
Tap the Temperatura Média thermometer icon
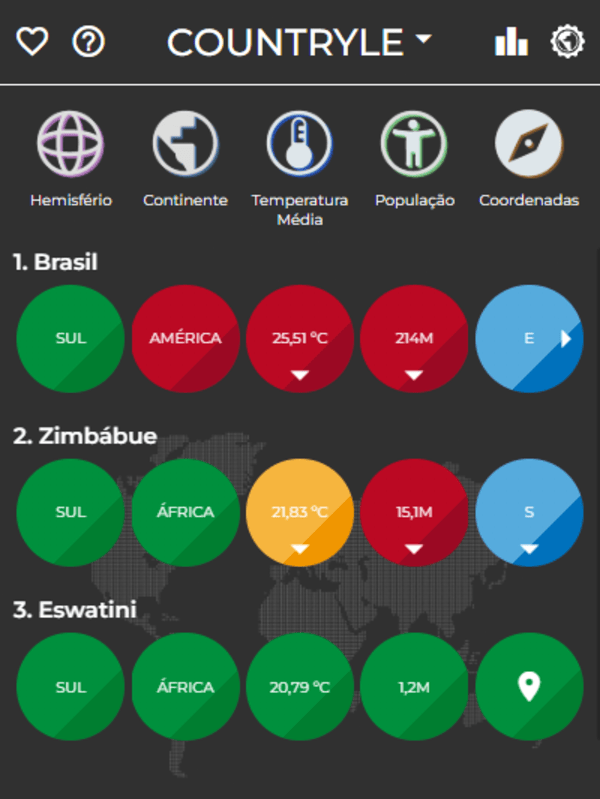[x=300, y=143]
